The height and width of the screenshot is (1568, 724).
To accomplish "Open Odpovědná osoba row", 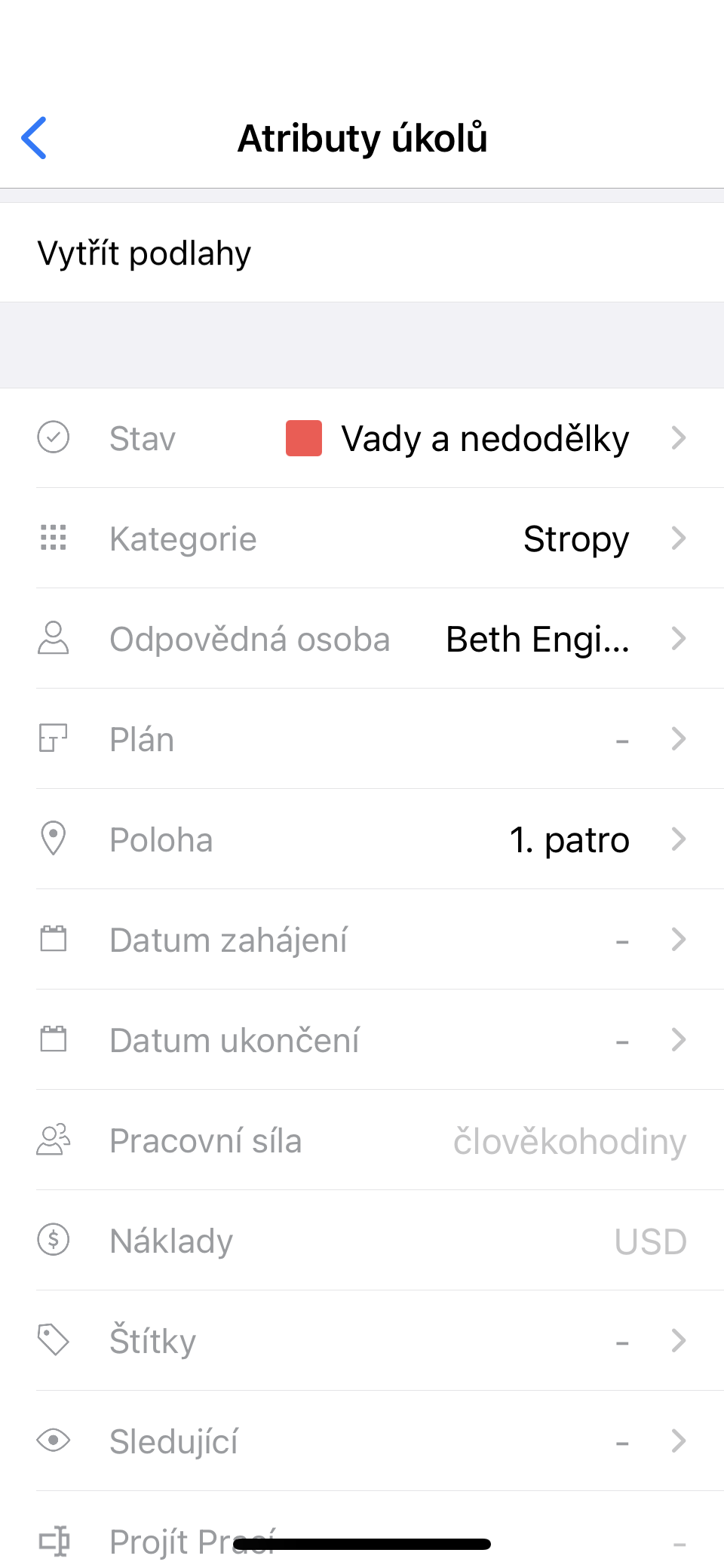I will point(362,639).
